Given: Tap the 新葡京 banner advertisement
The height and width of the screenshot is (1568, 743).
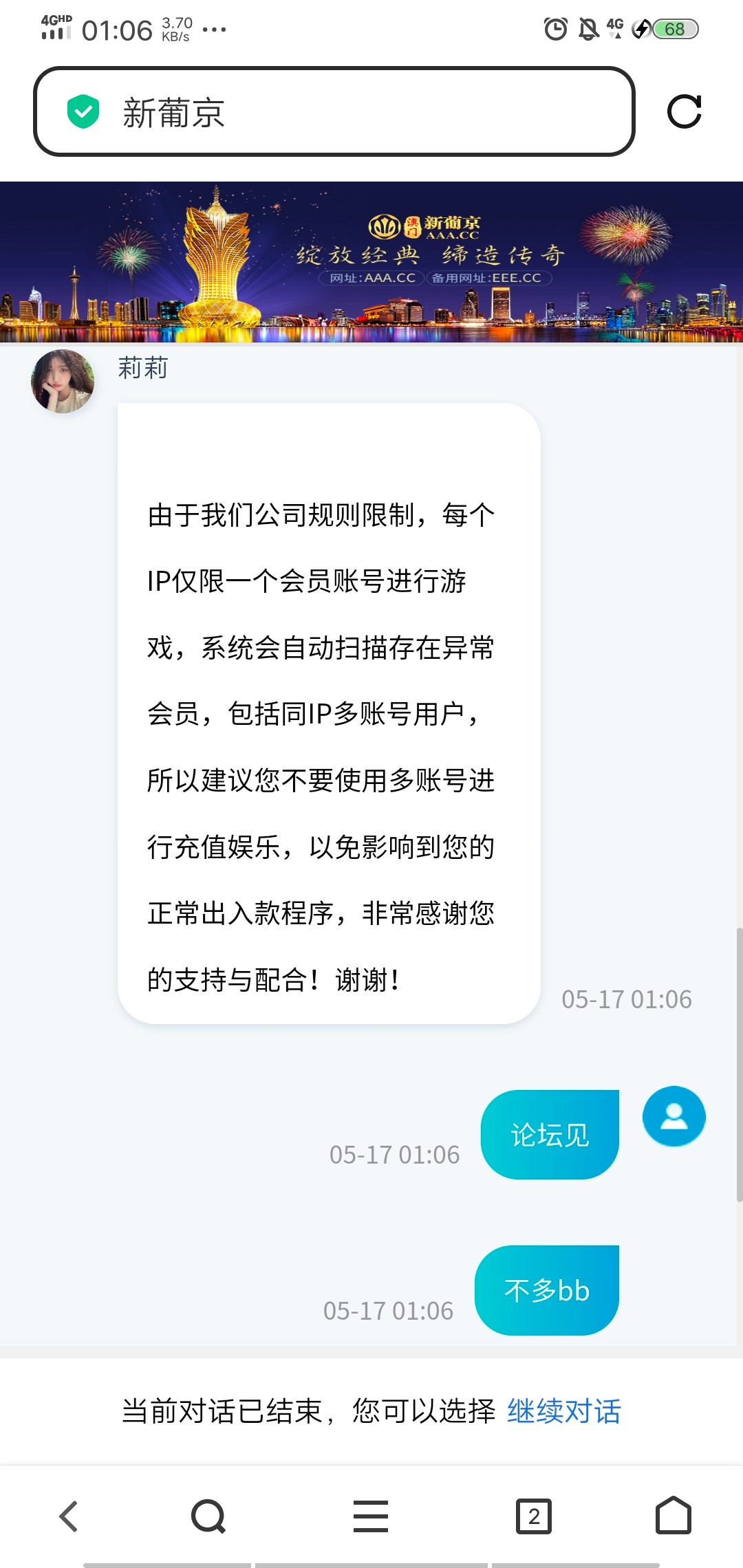Looking at the screenshot, I should pyautogui.click(x=371, y=261).
